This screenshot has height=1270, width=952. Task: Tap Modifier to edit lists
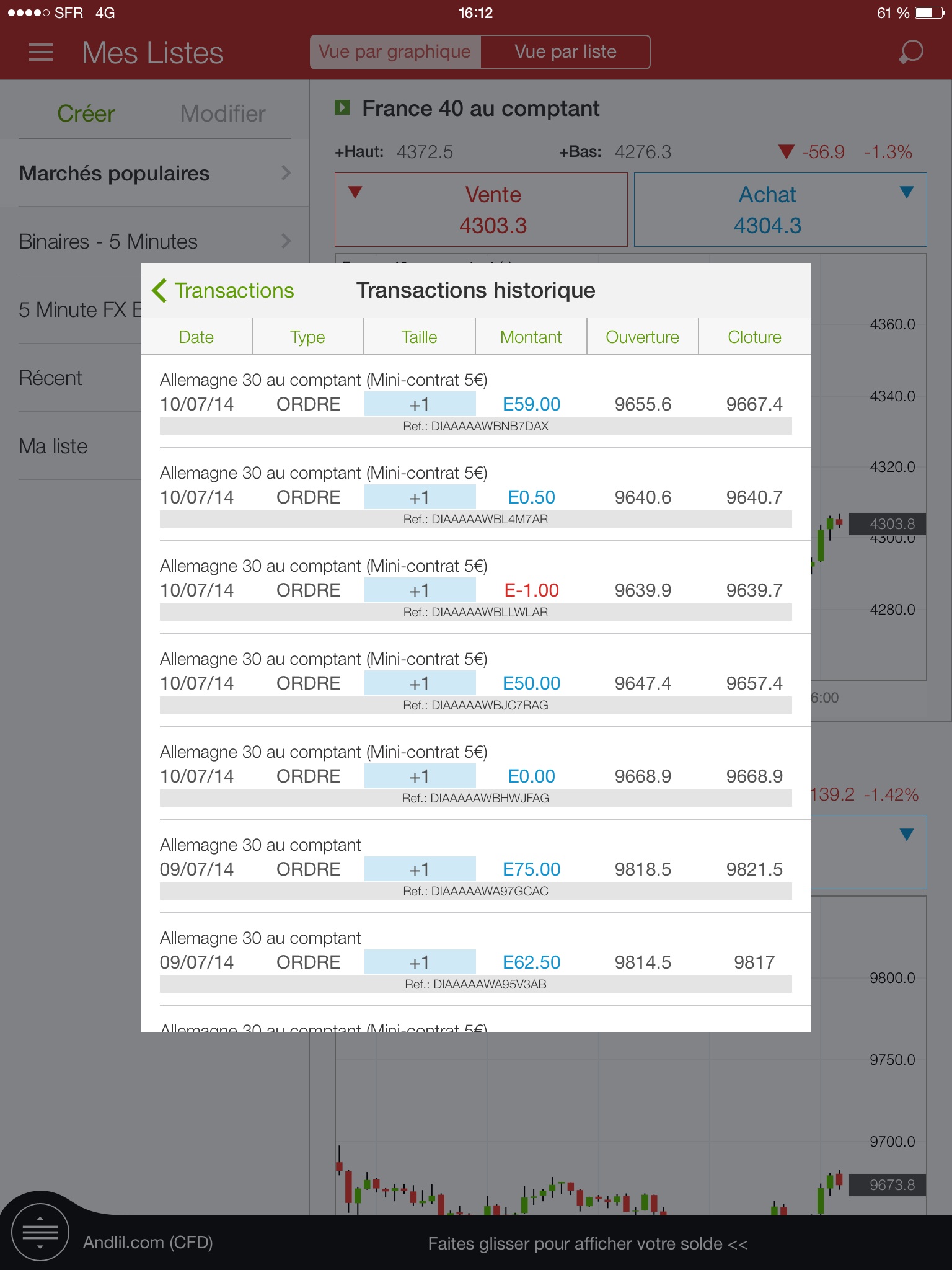[x=223, y=113]
